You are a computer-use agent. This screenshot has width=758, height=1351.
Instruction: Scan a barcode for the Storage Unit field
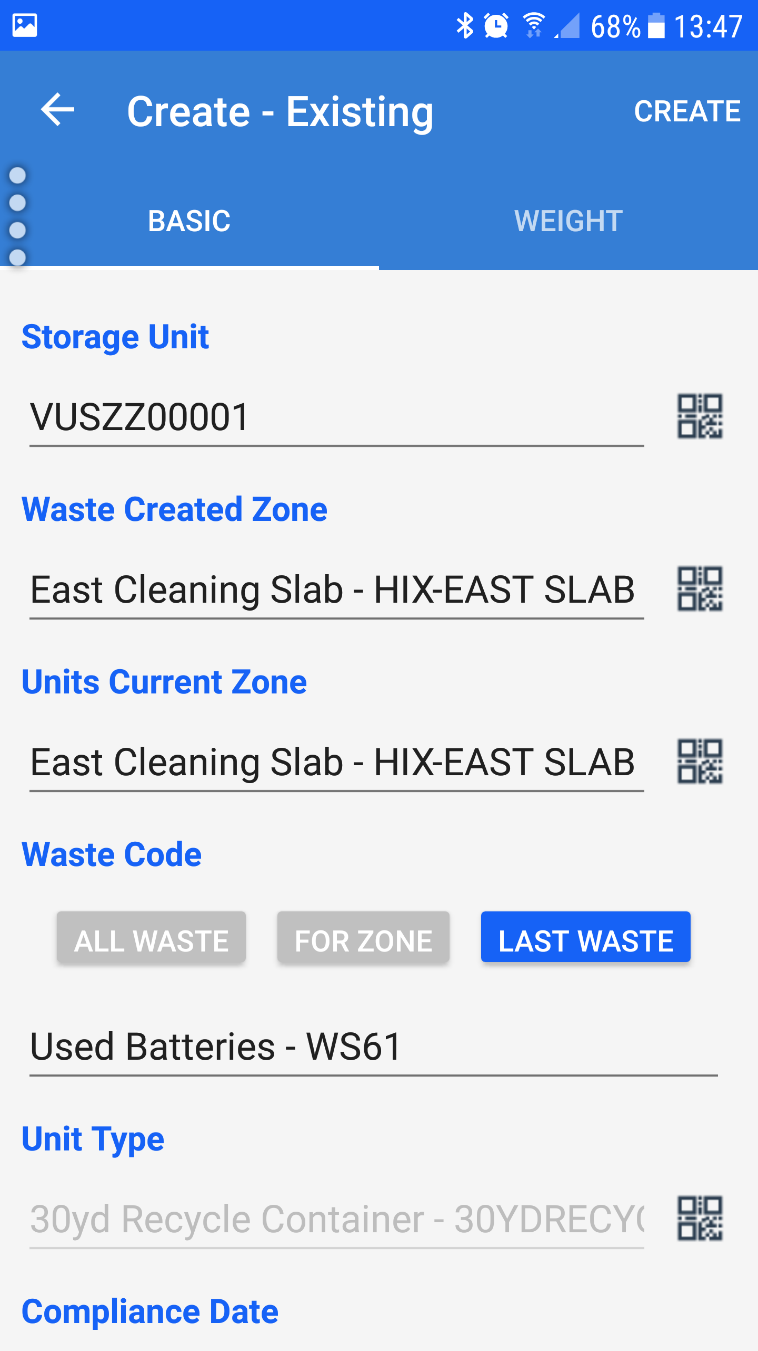[700, 415]
